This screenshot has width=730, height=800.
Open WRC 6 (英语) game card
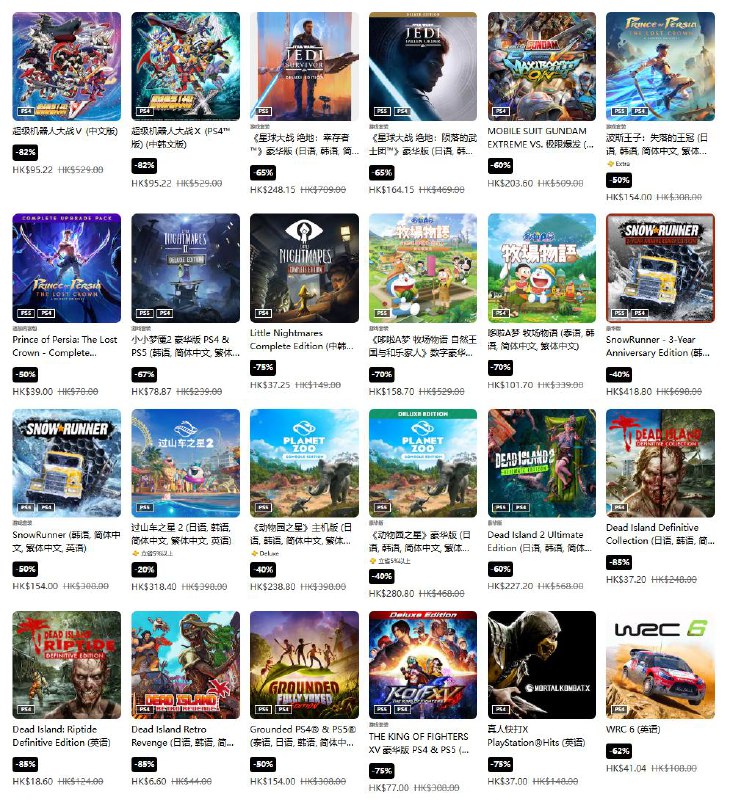tap(660, 664)
